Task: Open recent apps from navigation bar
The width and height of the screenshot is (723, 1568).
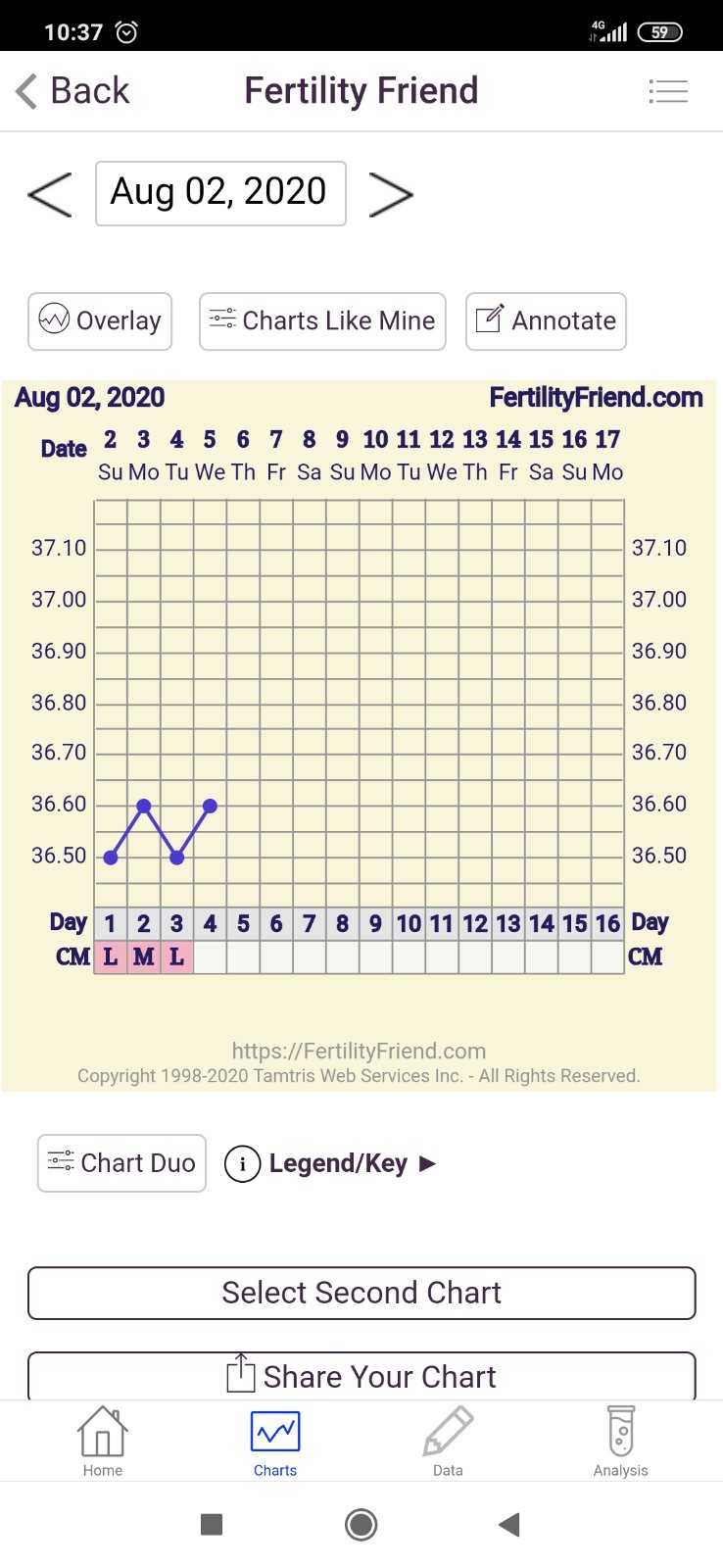Action: point(212,1524)
